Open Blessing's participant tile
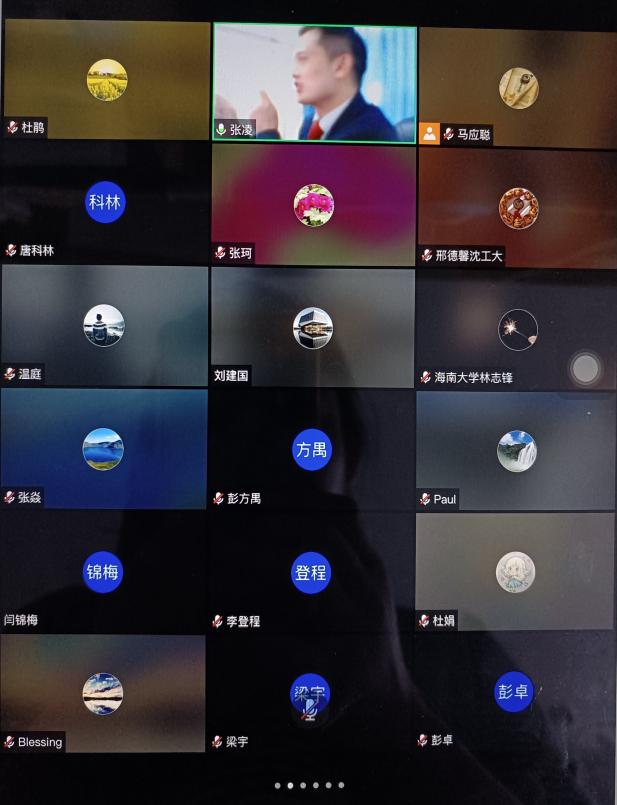The height and width of the screenshot is (805, 617). [103, 694]
